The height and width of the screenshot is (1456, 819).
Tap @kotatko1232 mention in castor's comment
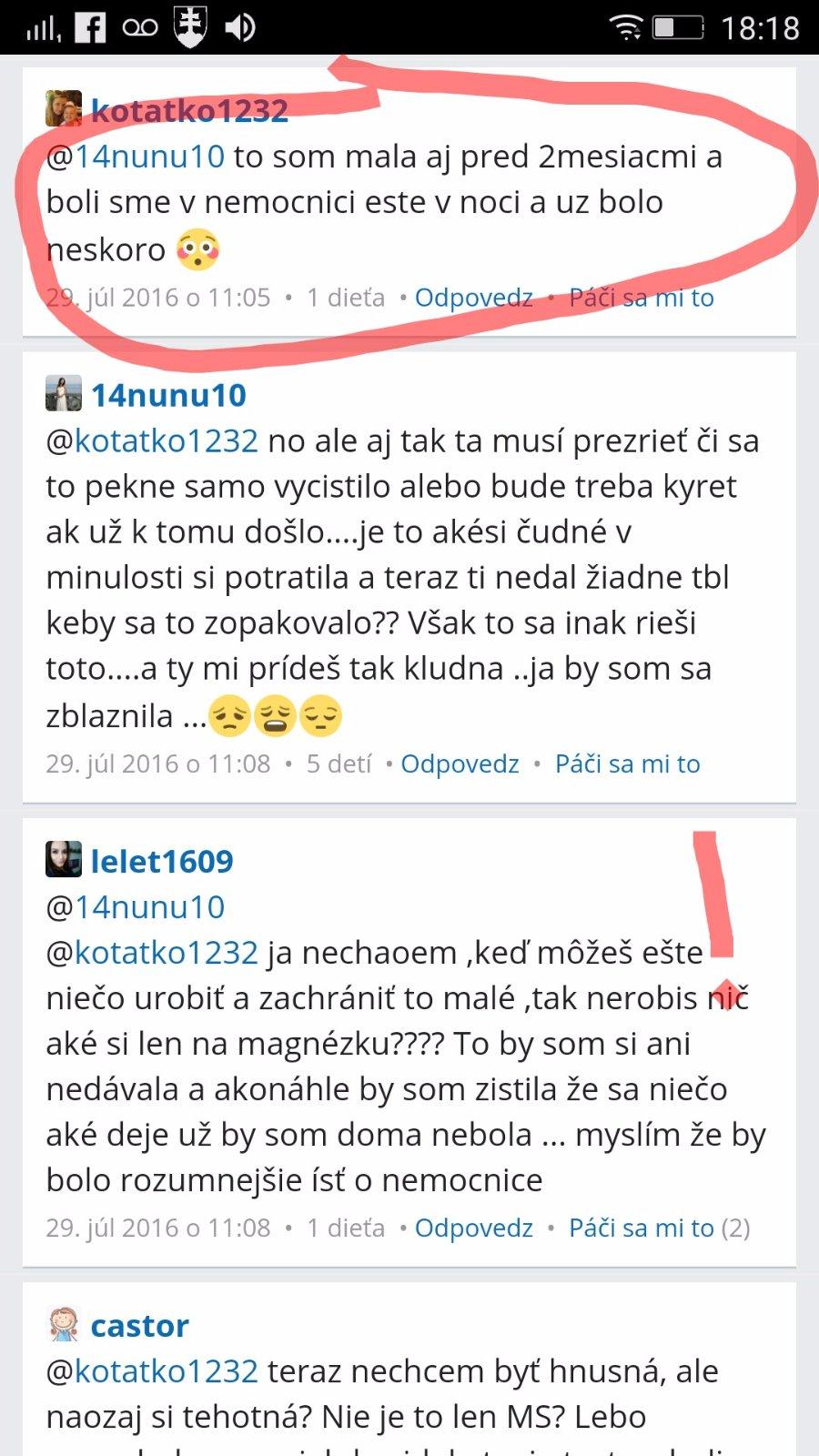152,1371
